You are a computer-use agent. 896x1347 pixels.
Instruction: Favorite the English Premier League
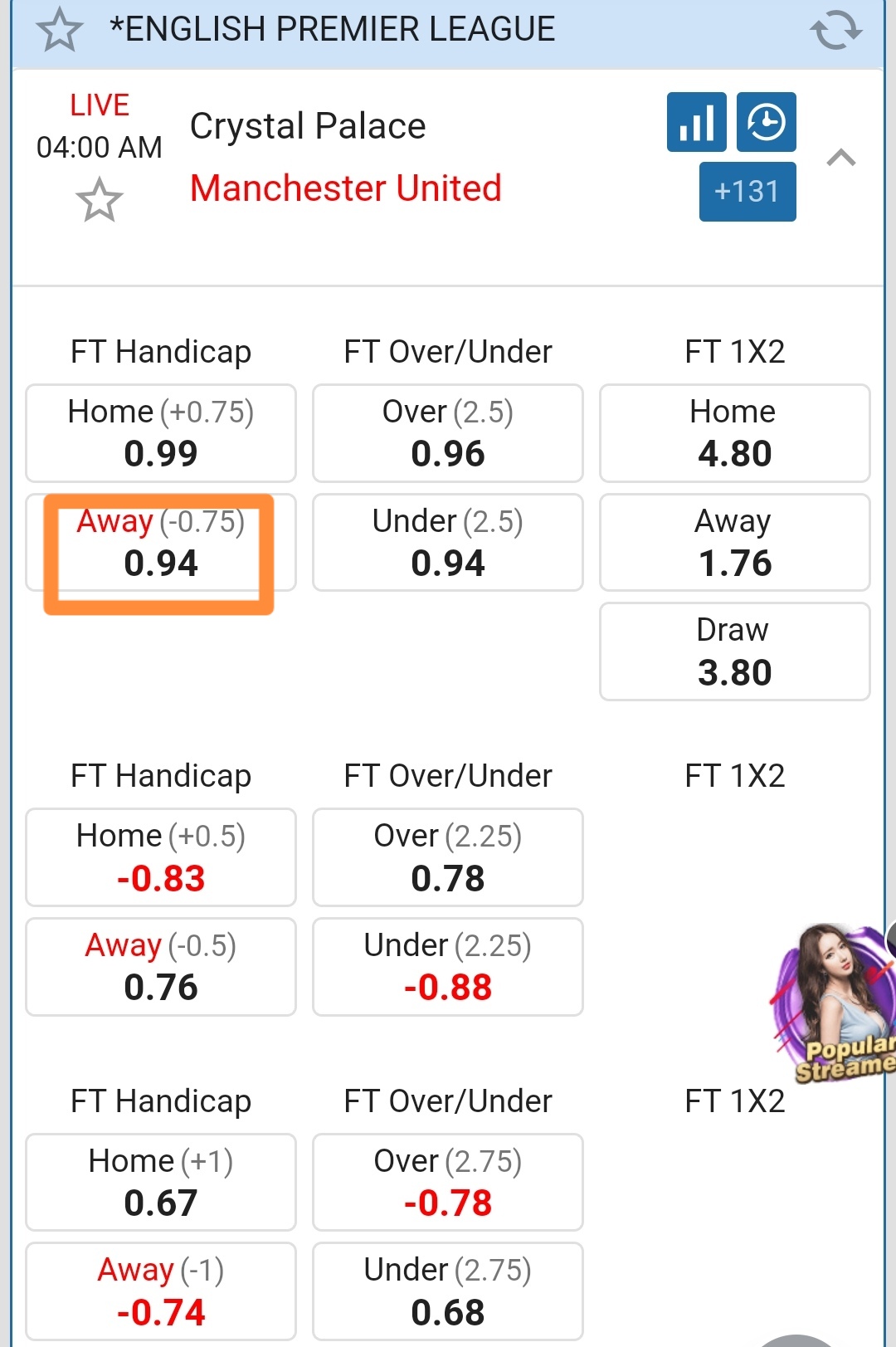click(60, 30)
